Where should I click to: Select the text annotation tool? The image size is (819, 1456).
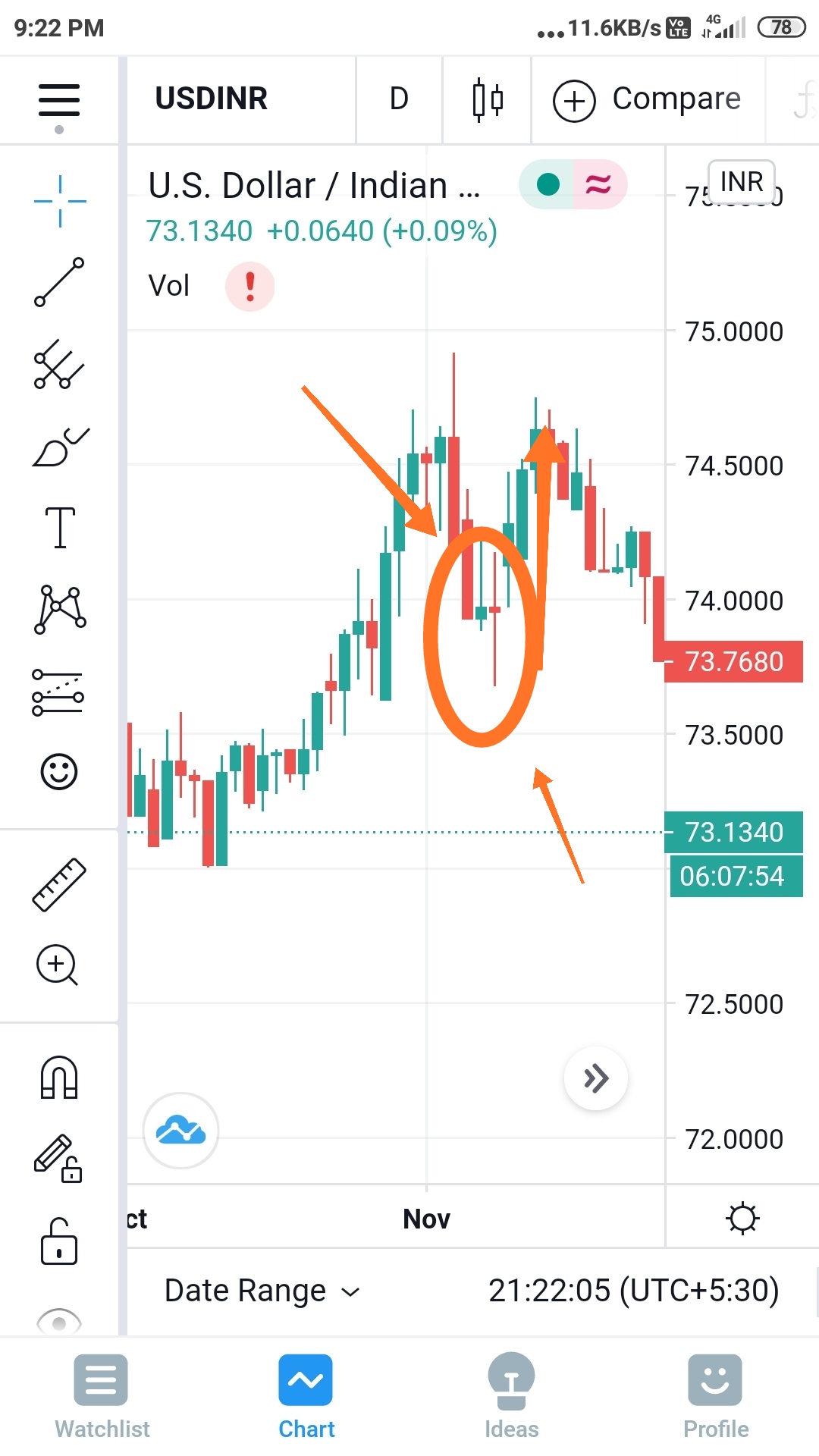59,527
